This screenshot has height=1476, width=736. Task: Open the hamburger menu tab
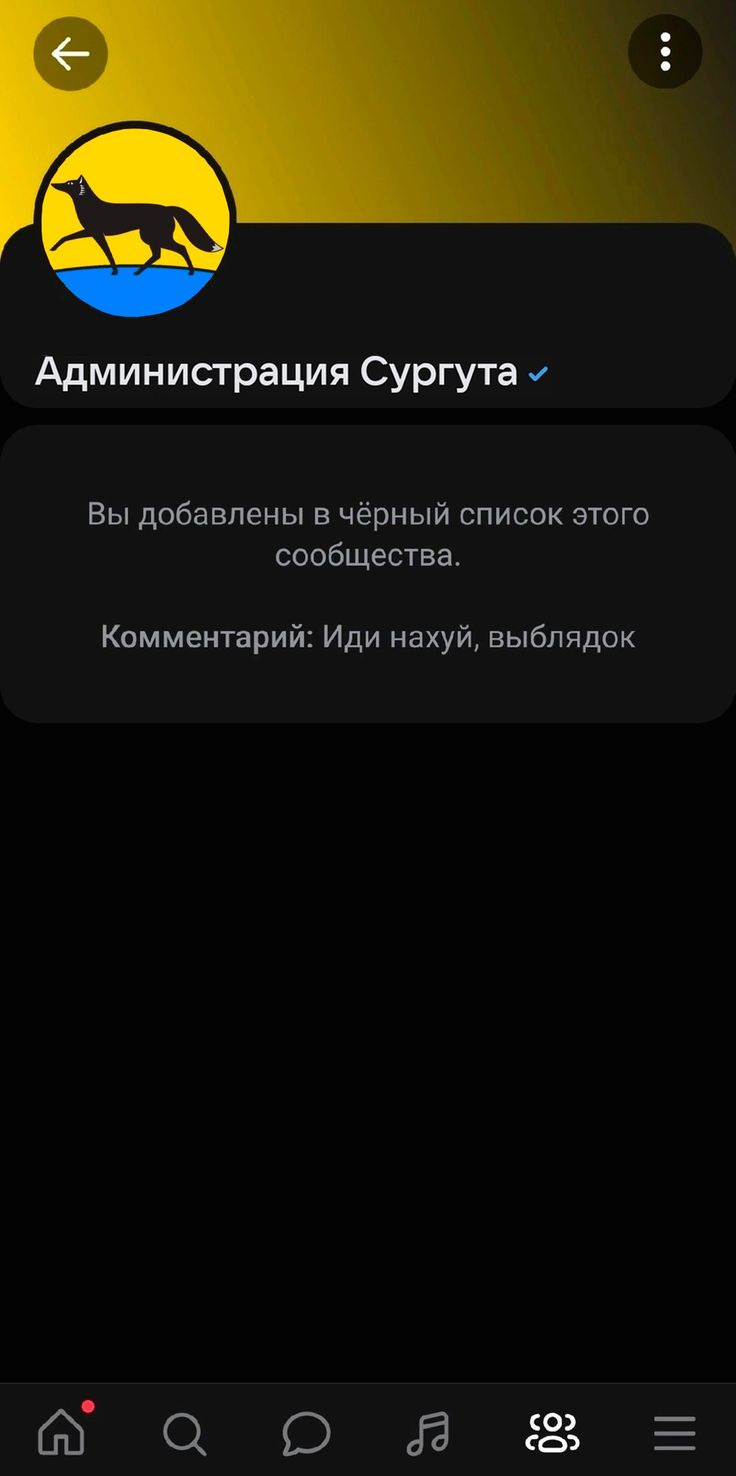click(674, 1432)
